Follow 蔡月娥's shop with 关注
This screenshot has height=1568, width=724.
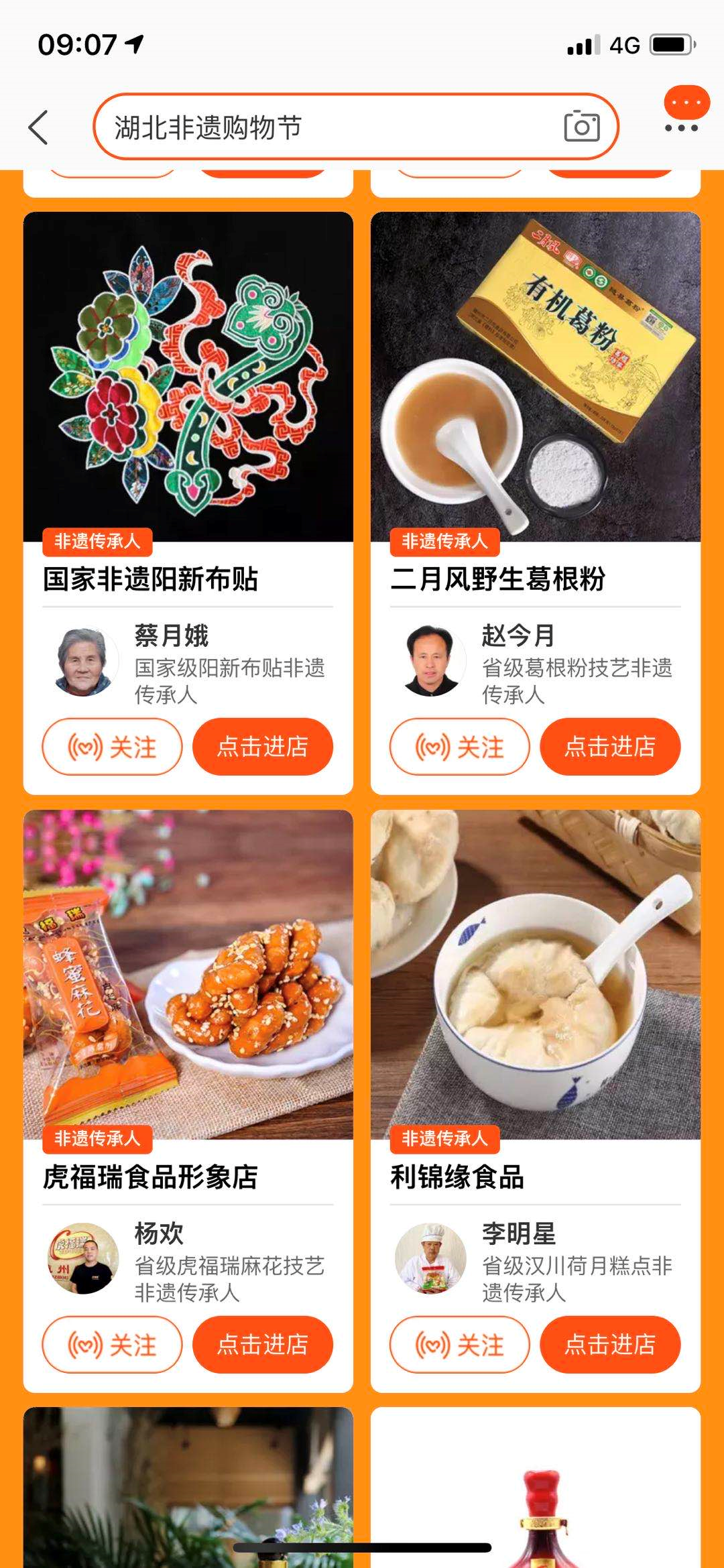[112, 746]
